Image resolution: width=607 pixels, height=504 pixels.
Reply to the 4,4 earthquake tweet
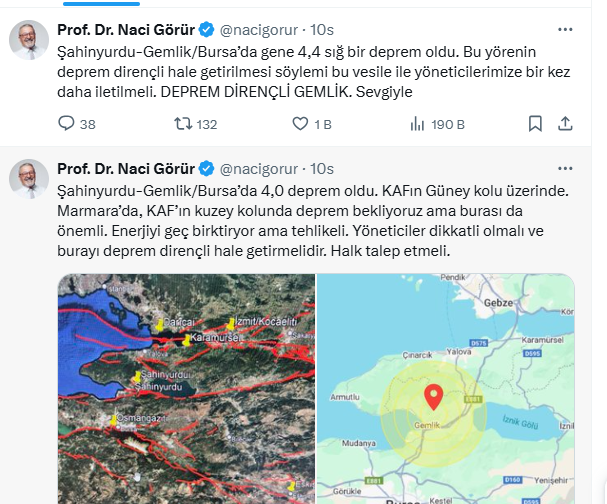pyautogui.click(x=67, y=124)
